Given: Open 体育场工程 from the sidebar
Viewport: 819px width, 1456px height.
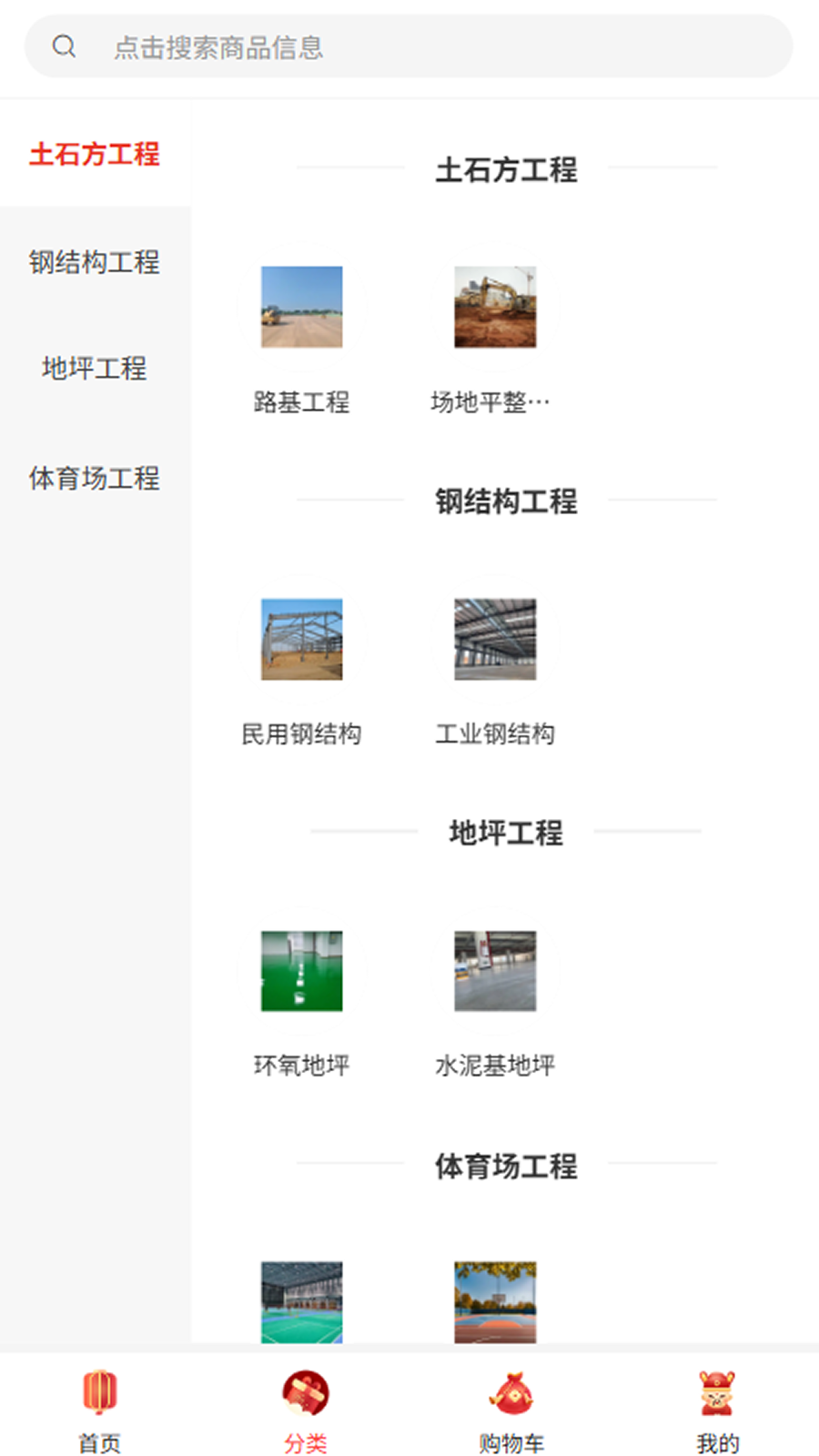Looking at the screenshot, I should tap(96, 479).
